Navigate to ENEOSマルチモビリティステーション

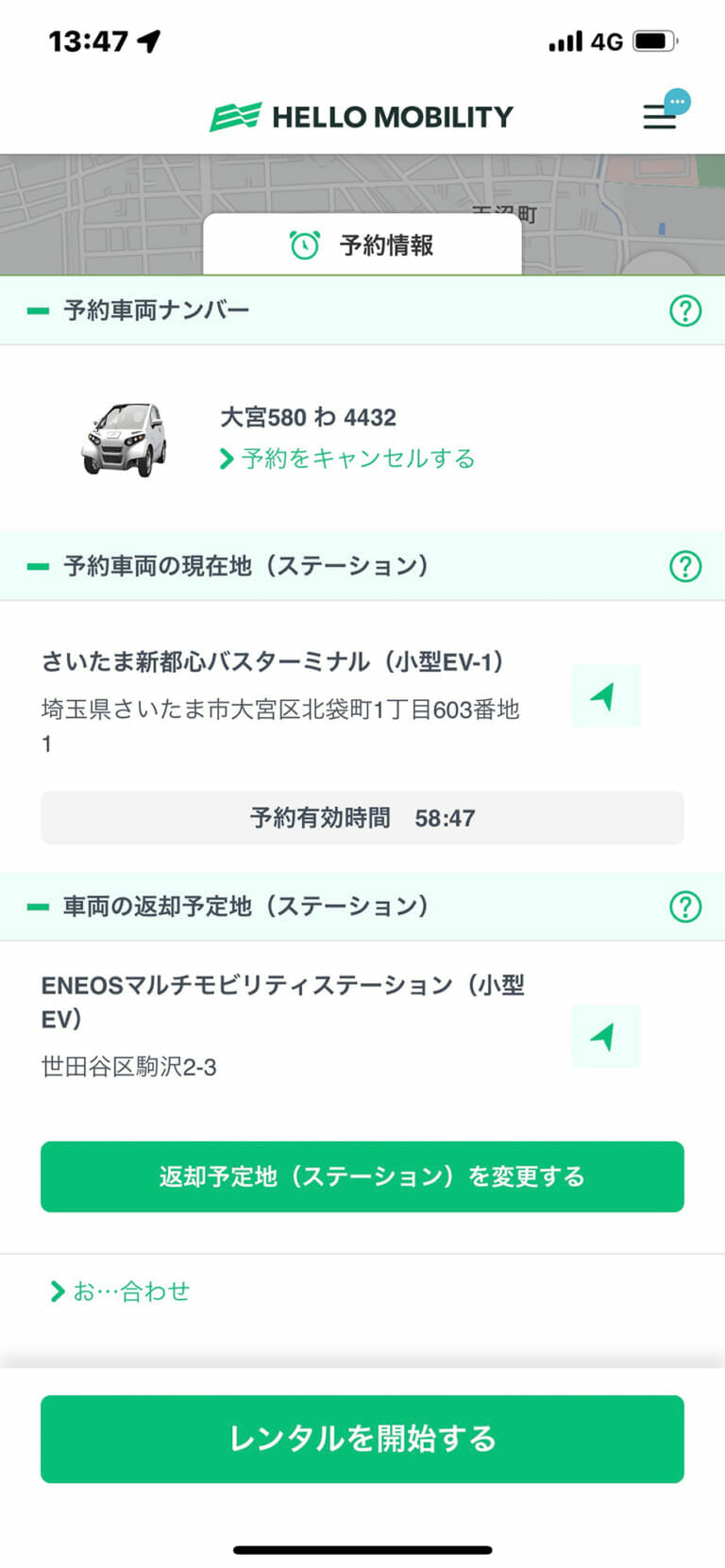[605, 1037]
